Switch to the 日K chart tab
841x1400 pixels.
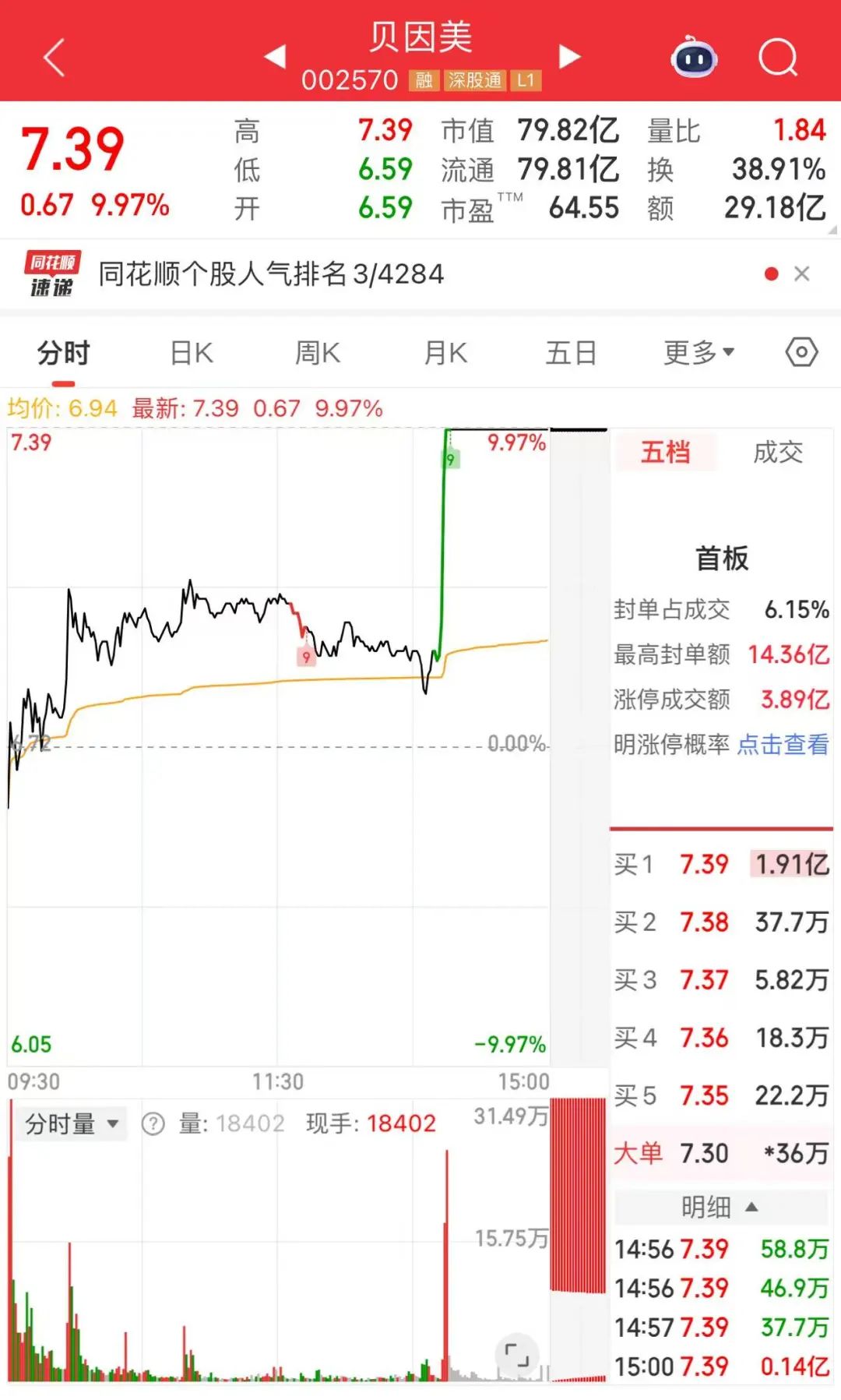[x=192, y=353]
